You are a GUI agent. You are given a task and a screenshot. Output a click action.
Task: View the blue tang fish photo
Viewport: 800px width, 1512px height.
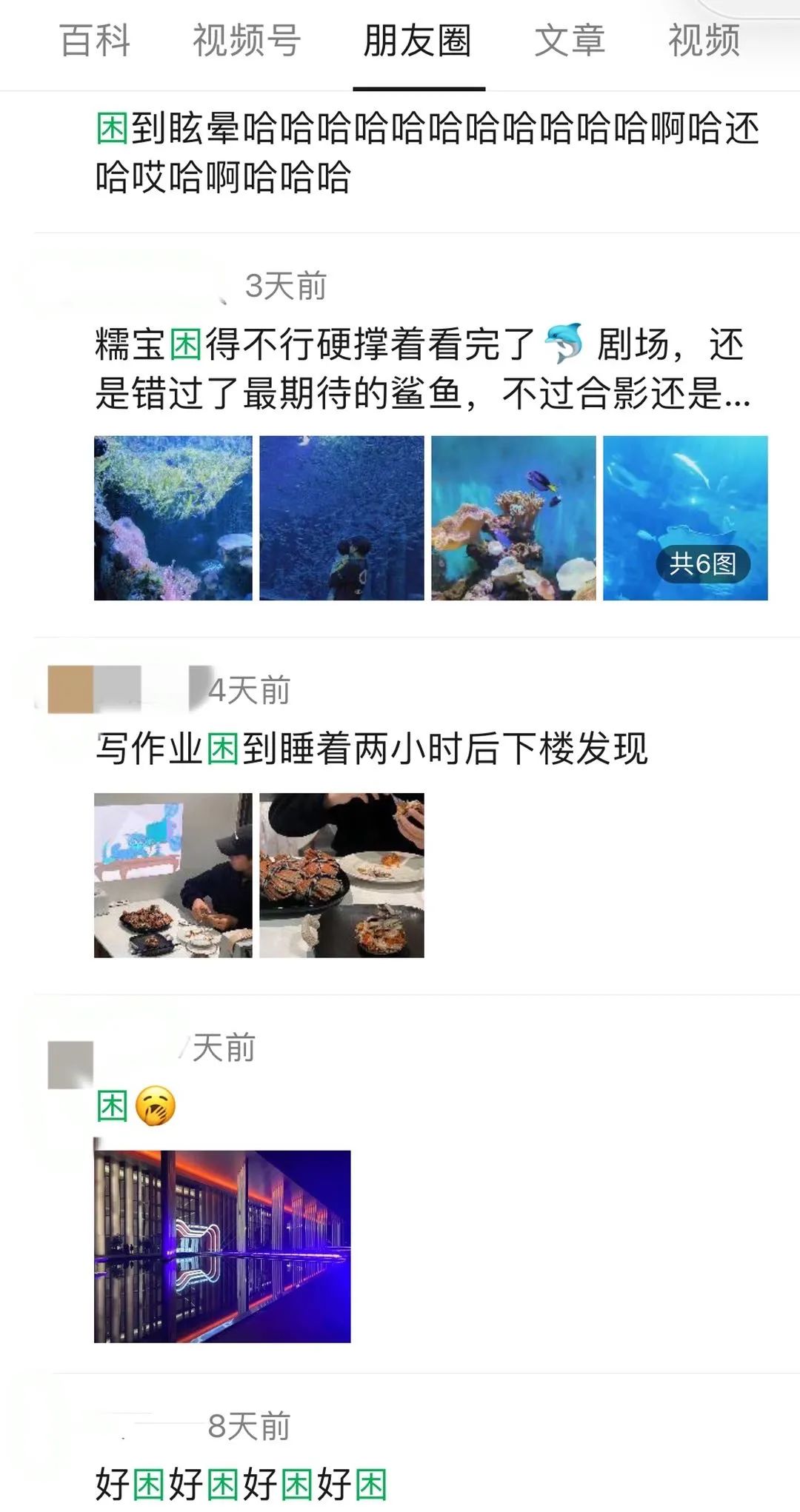(x=513, y=518)
